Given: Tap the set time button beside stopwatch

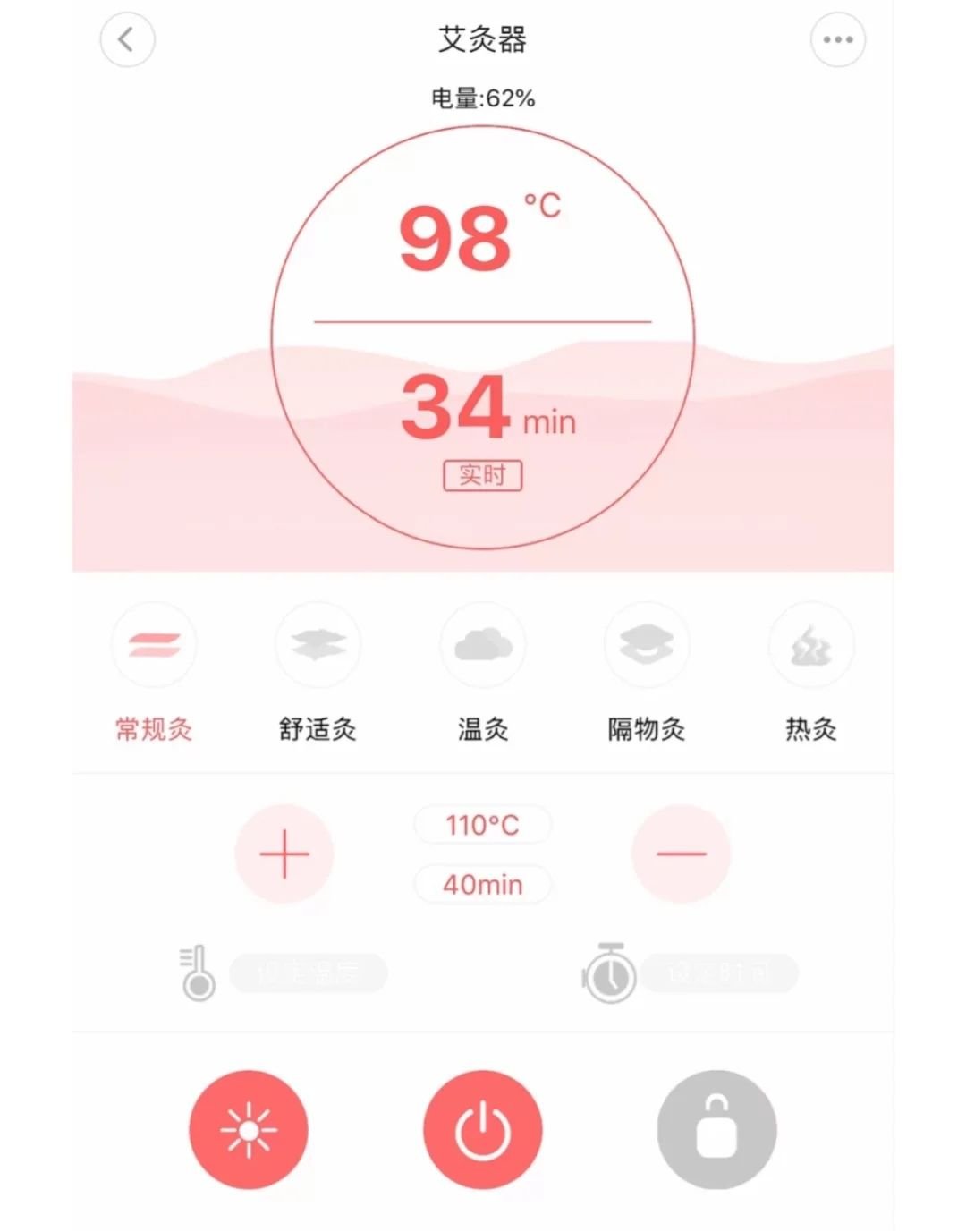Looking at the screenshot, I should [x=719, y=973].
